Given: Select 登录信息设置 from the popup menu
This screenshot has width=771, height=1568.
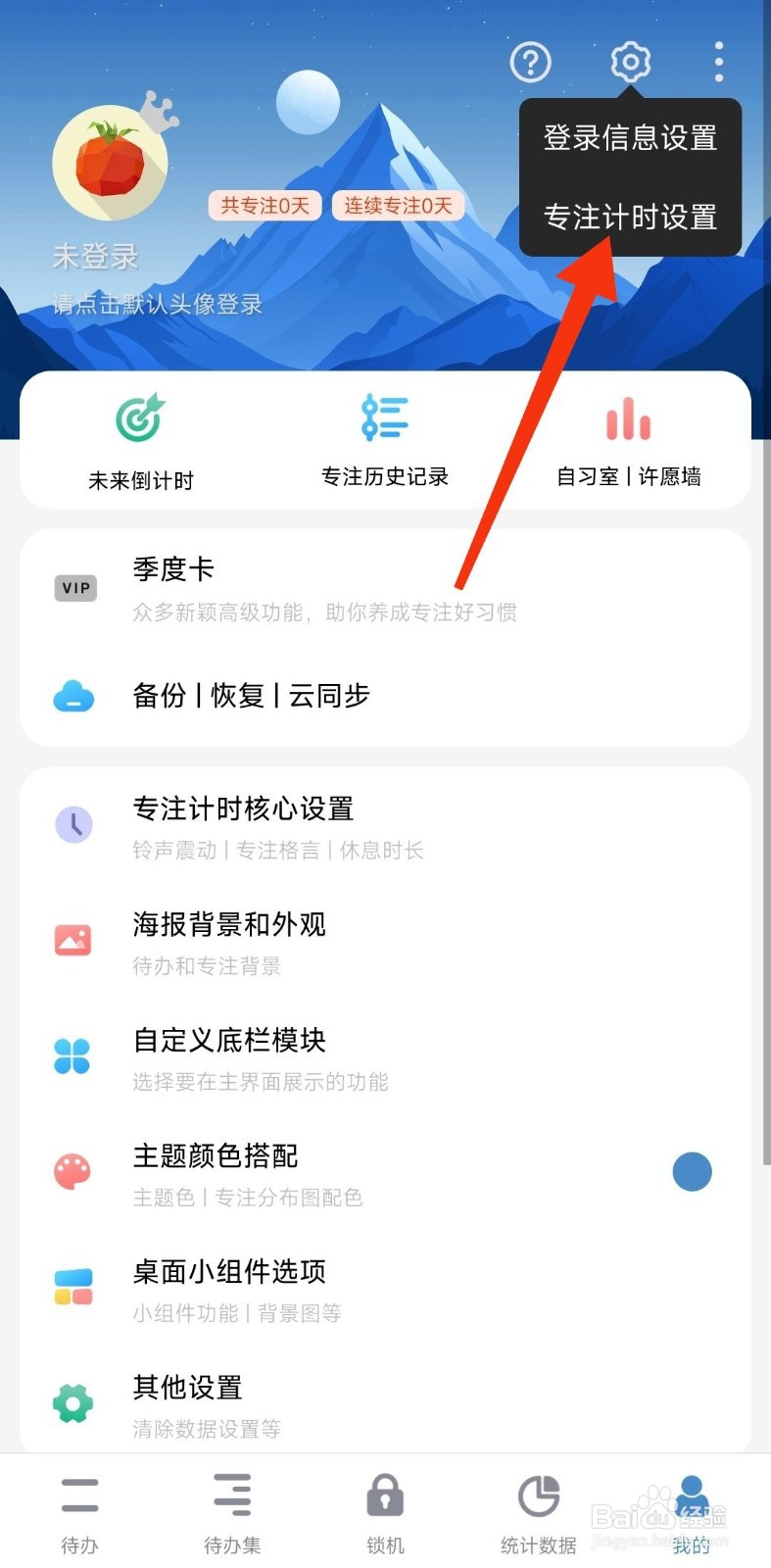Looking at the screenshot, I should pyautogui.click(x=630, y=138).
